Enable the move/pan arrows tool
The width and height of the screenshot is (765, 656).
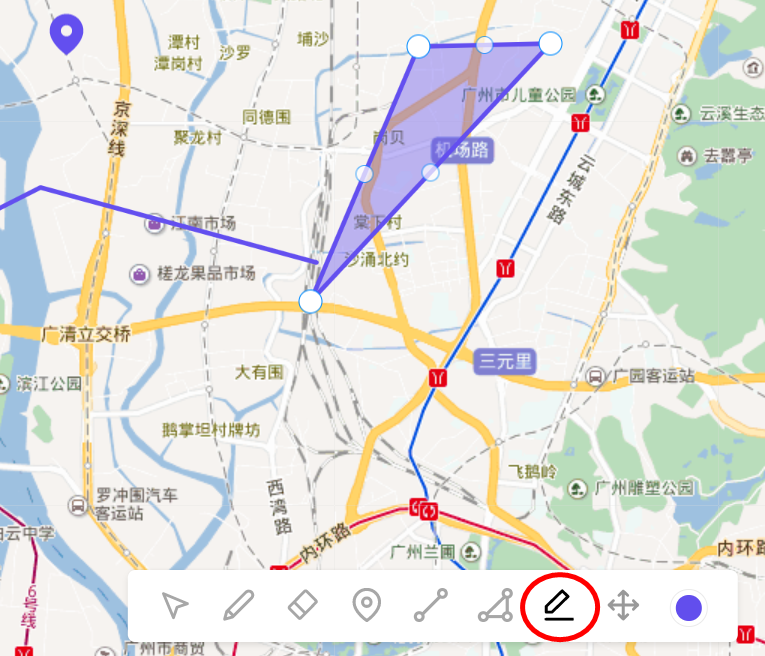pyautogui.click(x=623, y=605)
